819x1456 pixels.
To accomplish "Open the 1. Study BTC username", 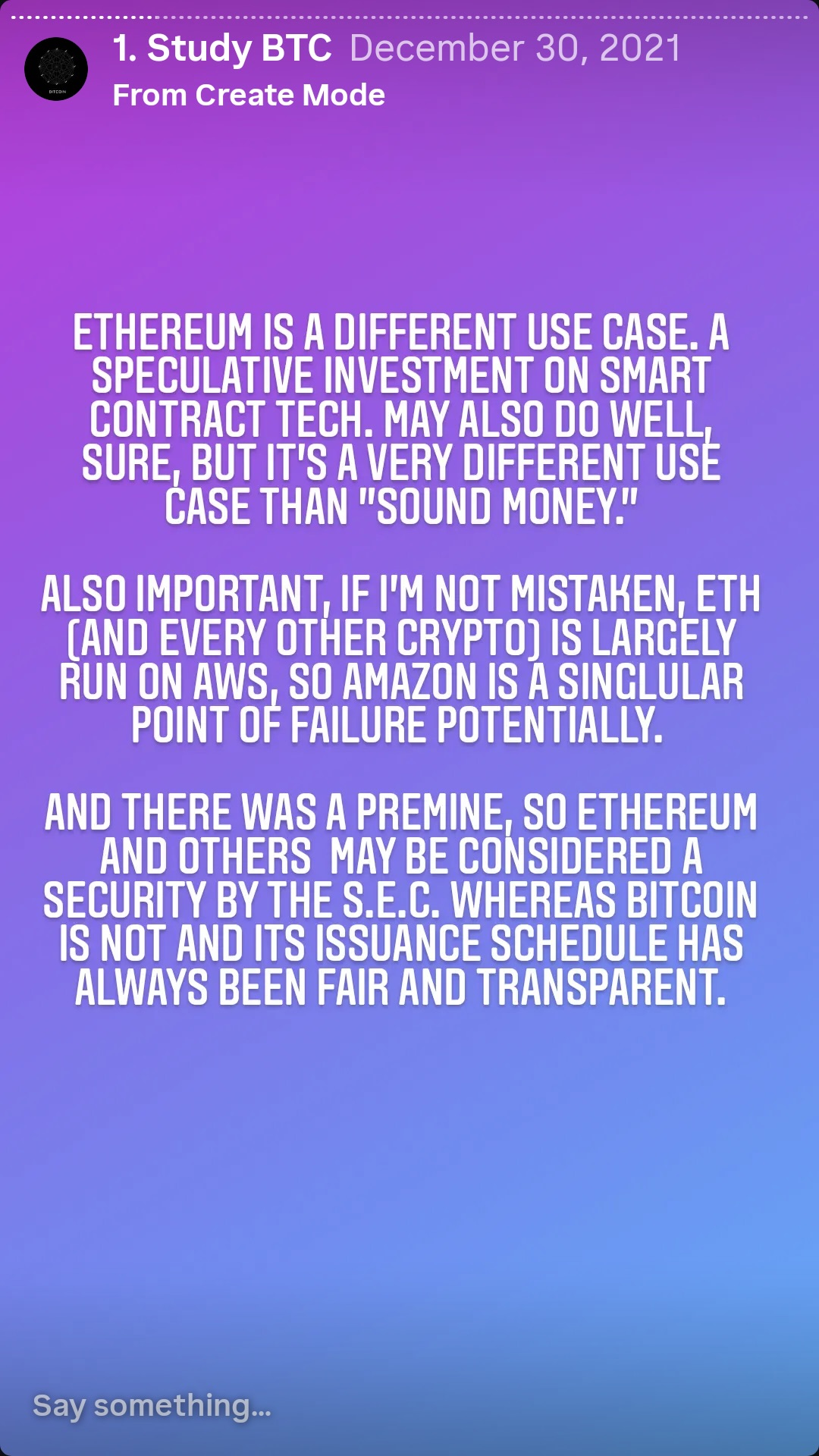I will (x=221, y=49).
